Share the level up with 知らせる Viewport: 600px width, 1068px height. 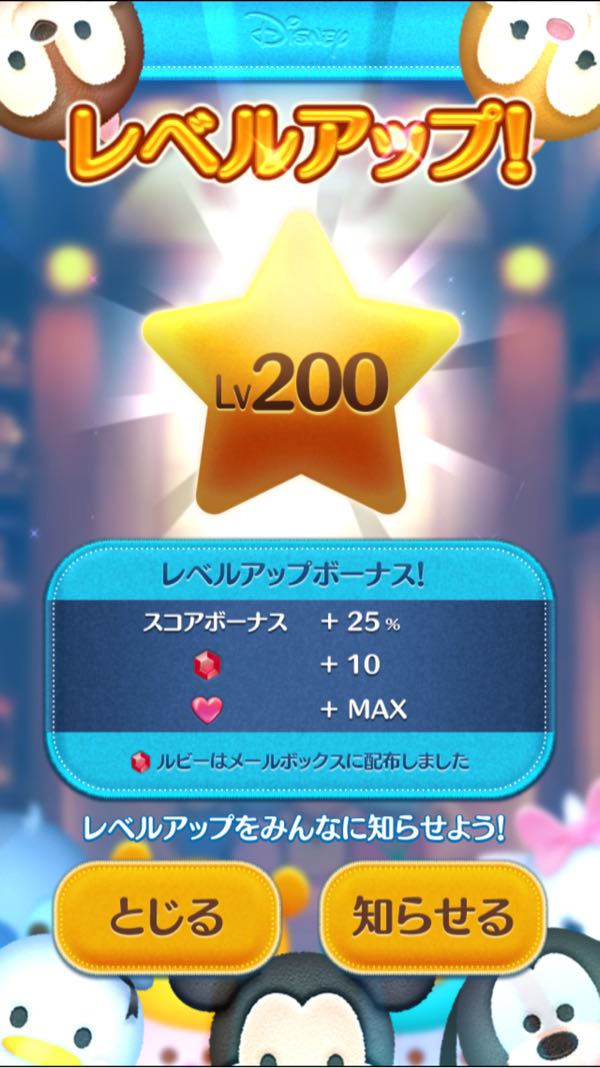click(x=432, y=916)
